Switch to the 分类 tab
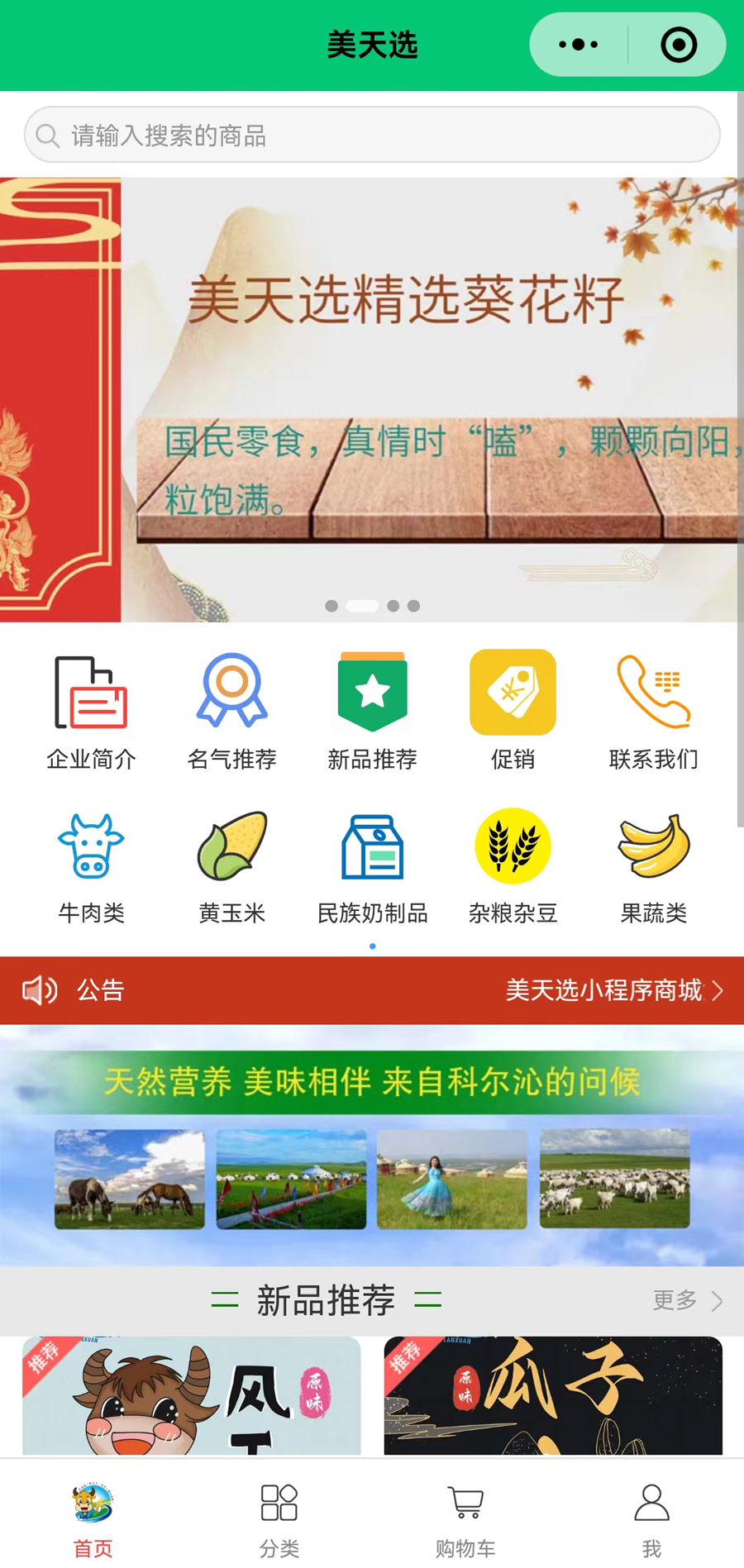The height and width of the screenshot is (1568, 744). tap(279, 1519)
